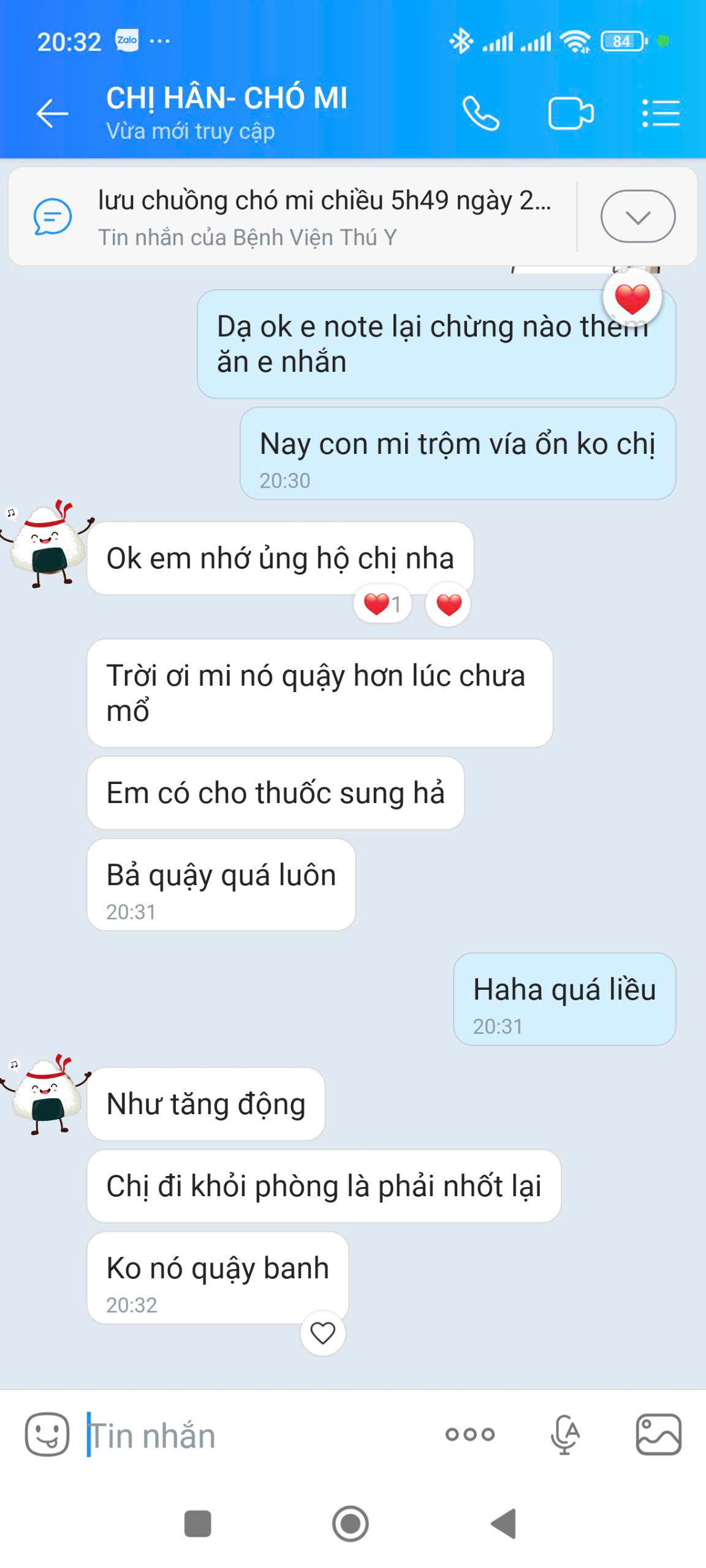Expand the pinned messages chevron
Image resolution: width=706 pixels, height=1568 pixels.
tap(638, 217)
